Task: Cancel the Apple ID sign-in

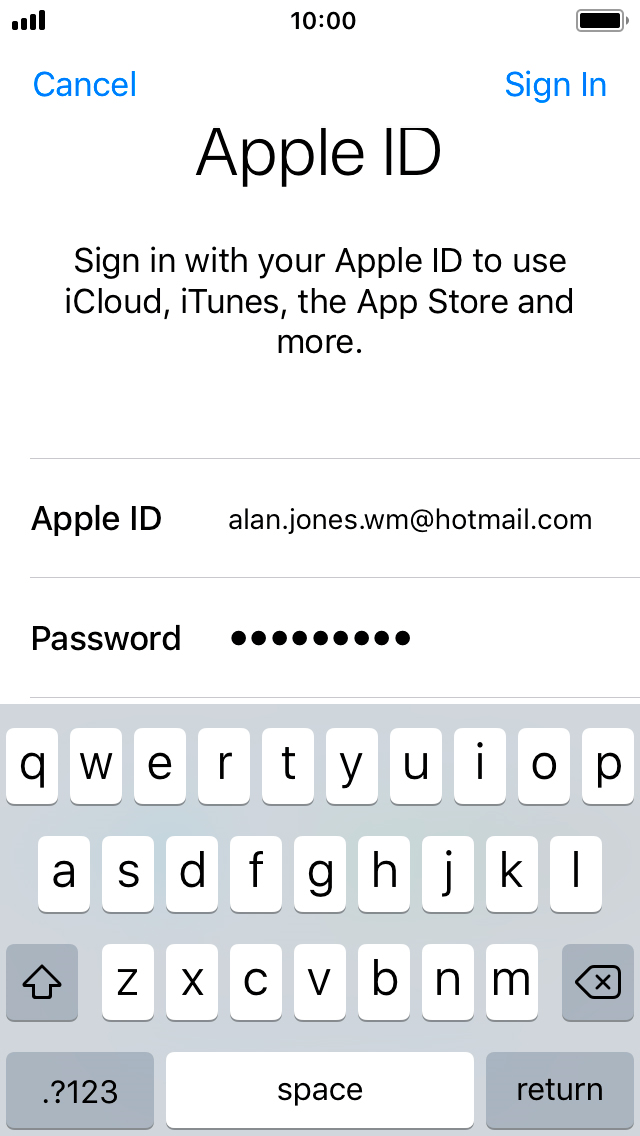Action: [85, 85]
